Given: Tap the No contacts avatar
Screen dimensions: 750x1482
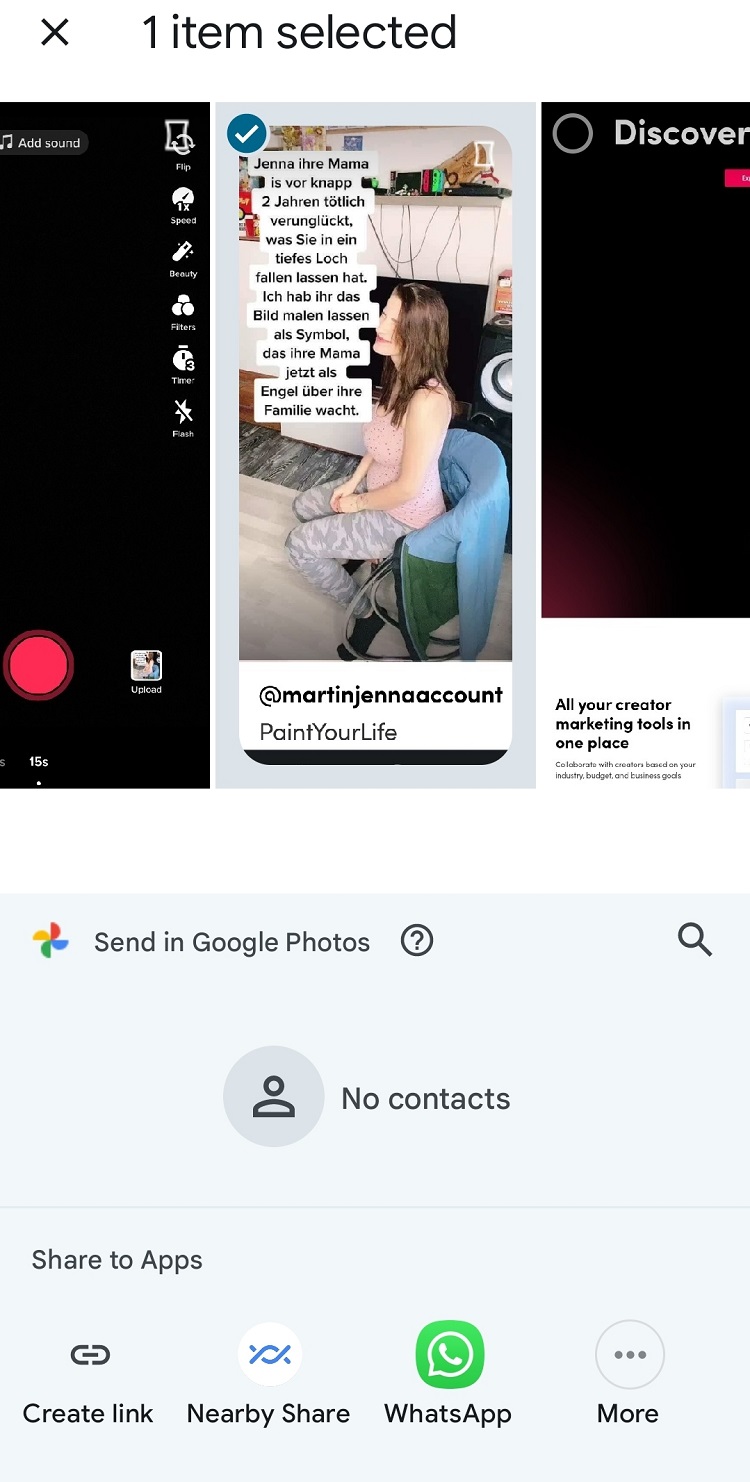Looking at the screenshot, I should tap(274, 1097).
